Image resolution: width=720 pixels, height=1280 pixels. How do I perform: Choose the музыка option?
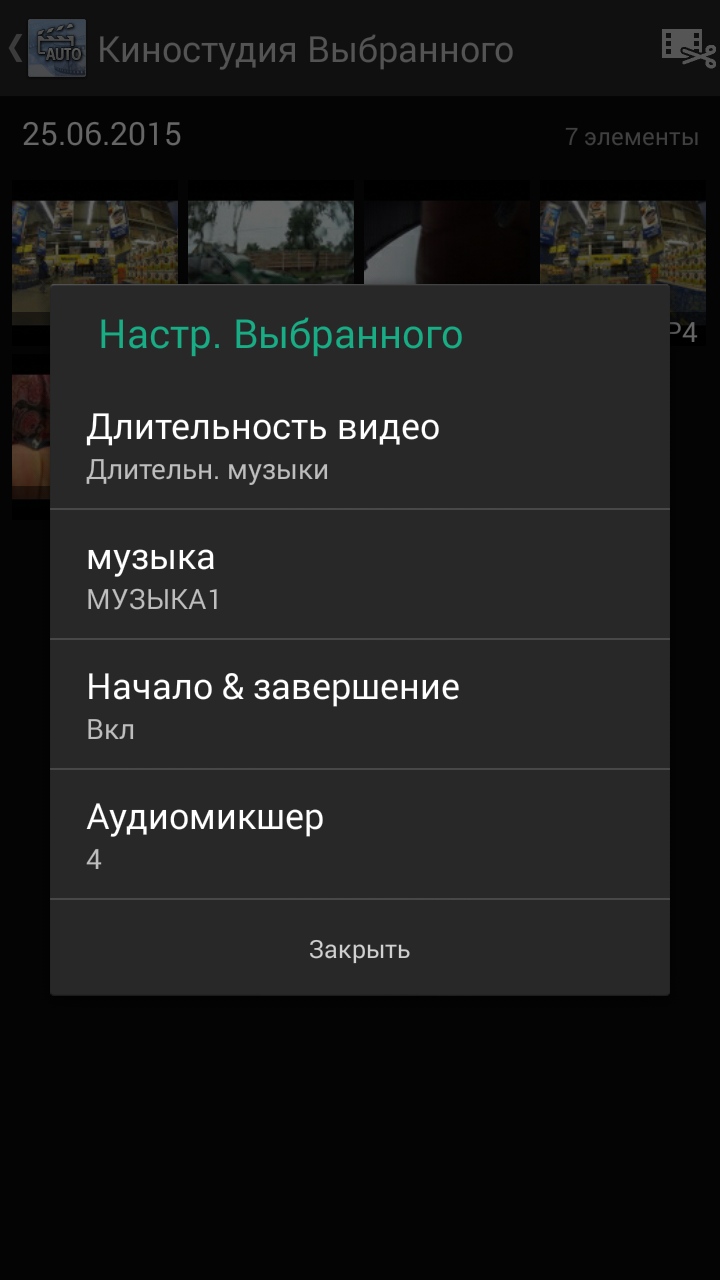point(359,575)
